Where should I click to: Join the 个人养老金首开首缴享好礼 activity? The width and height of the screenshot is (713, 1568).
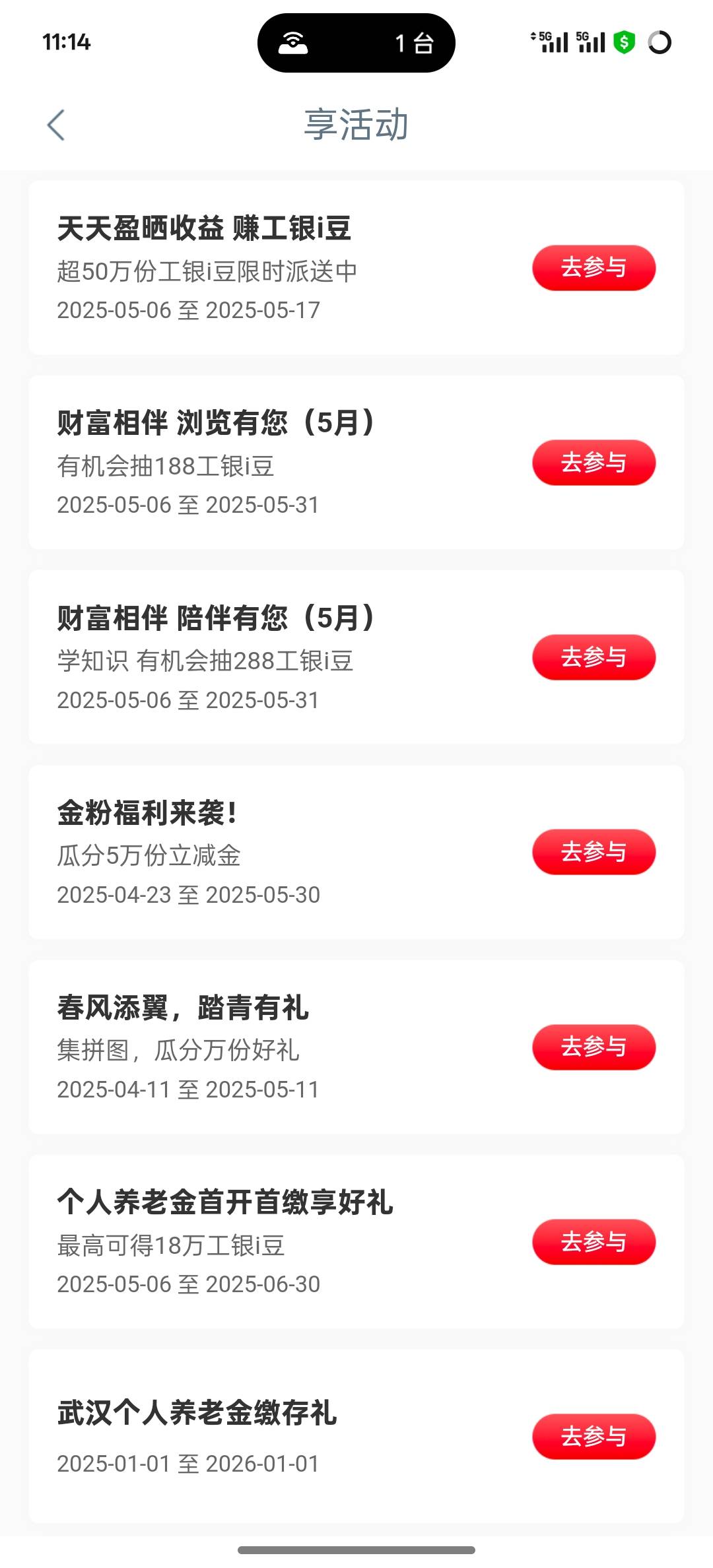coord(594,1242)
